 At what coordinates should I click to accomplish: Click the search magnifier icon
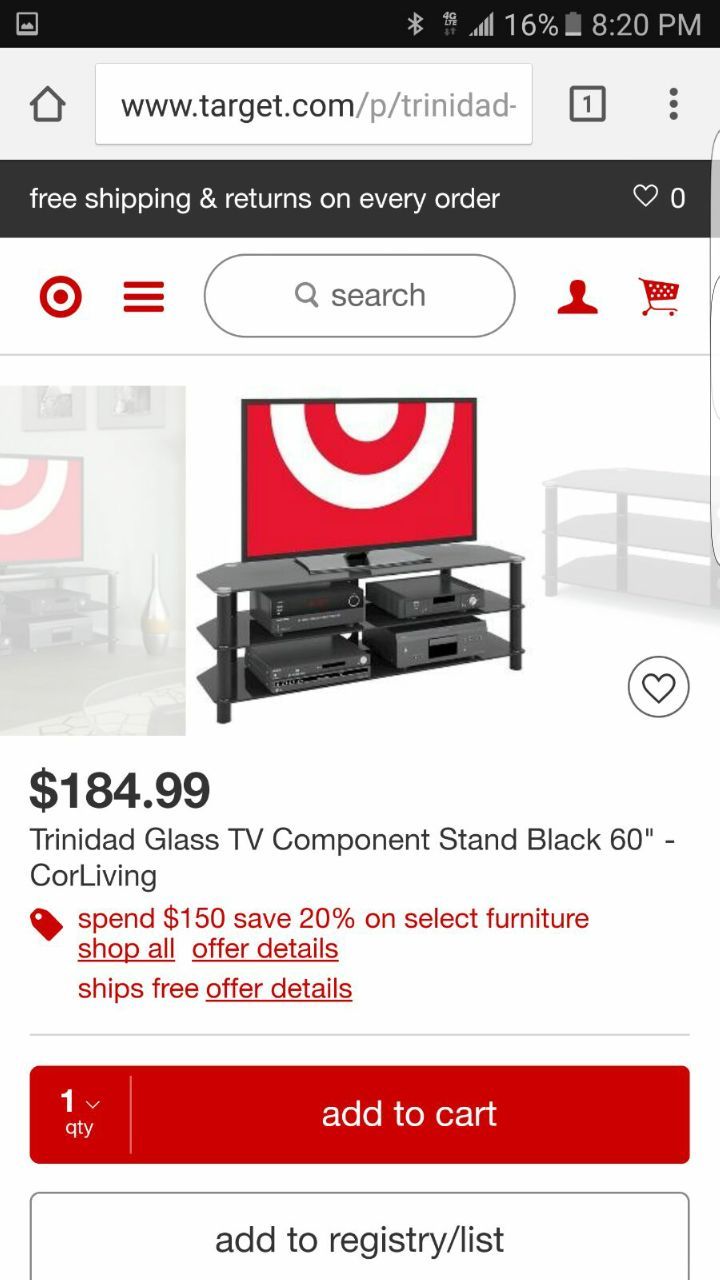[x=306, y=295]
